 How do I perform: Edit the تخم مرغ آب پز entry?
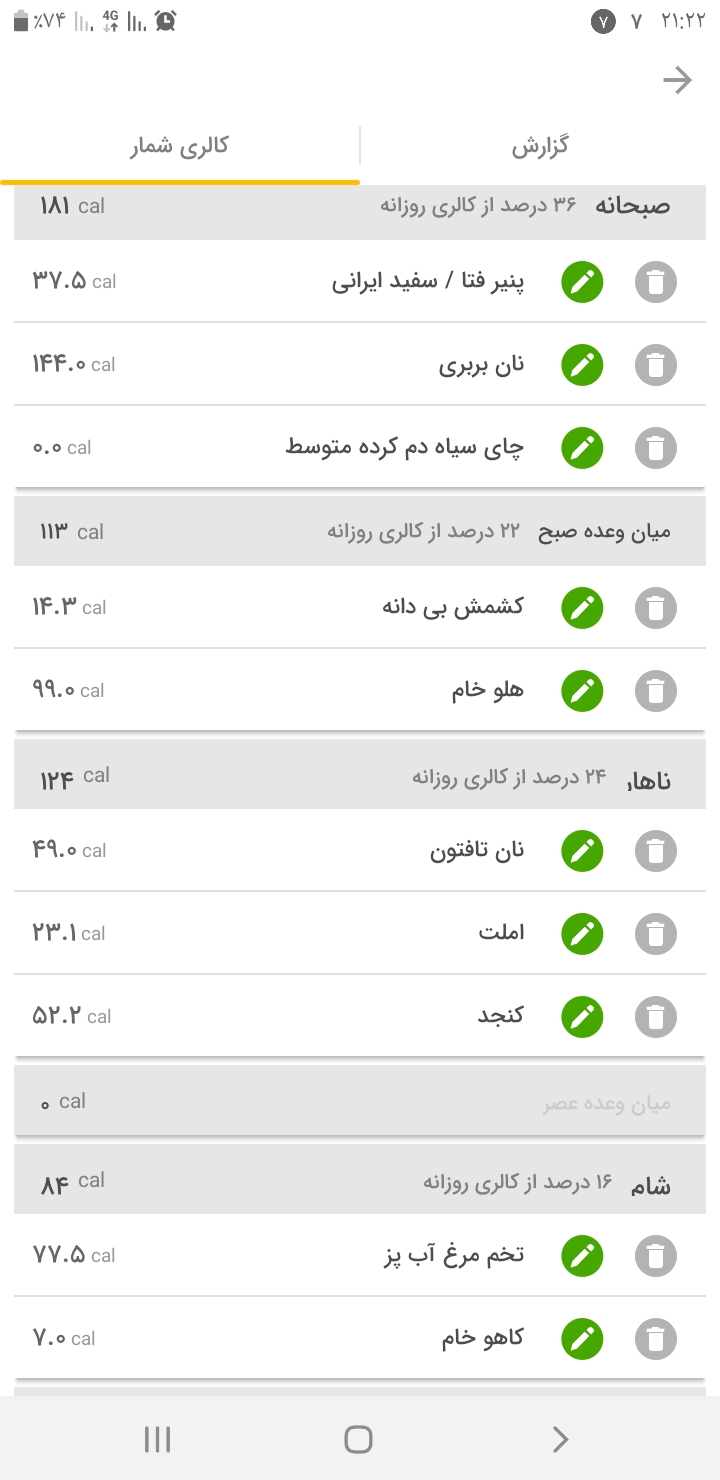tap(582, 1256)
